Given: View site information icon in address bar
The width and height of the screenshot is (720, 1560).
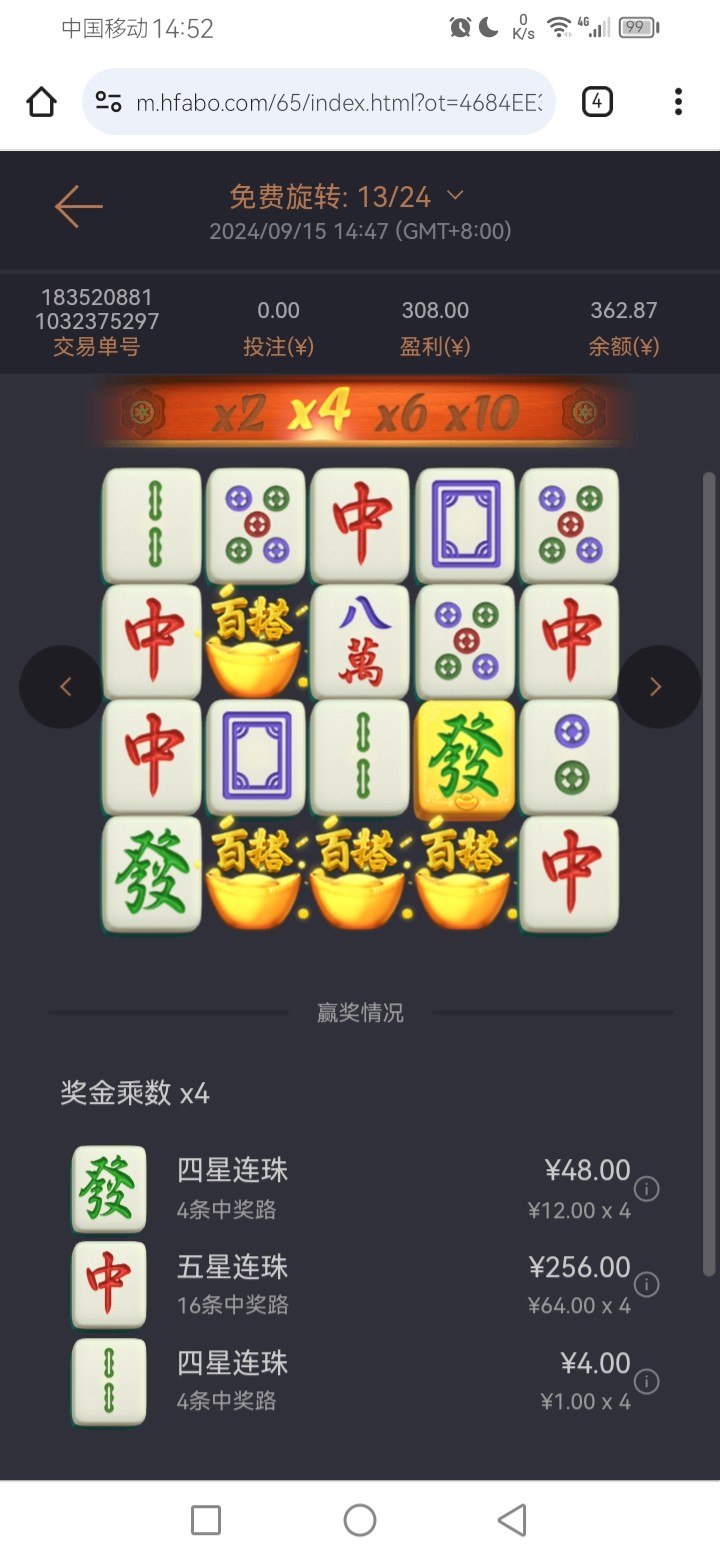Looking at the screenshot, I should (x=108, y=102).
